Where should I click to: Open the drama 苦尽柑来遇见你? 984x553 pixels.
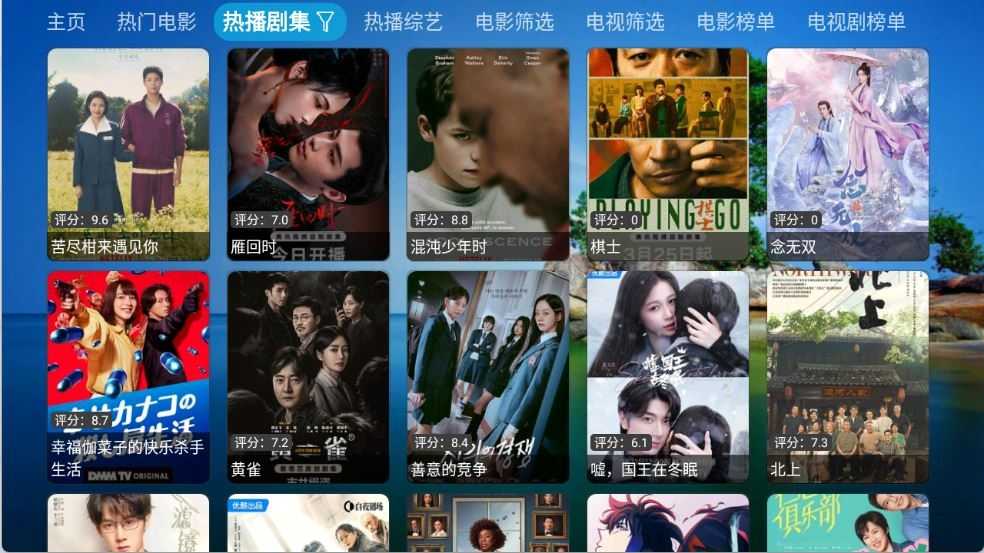[x=128, y=154]
